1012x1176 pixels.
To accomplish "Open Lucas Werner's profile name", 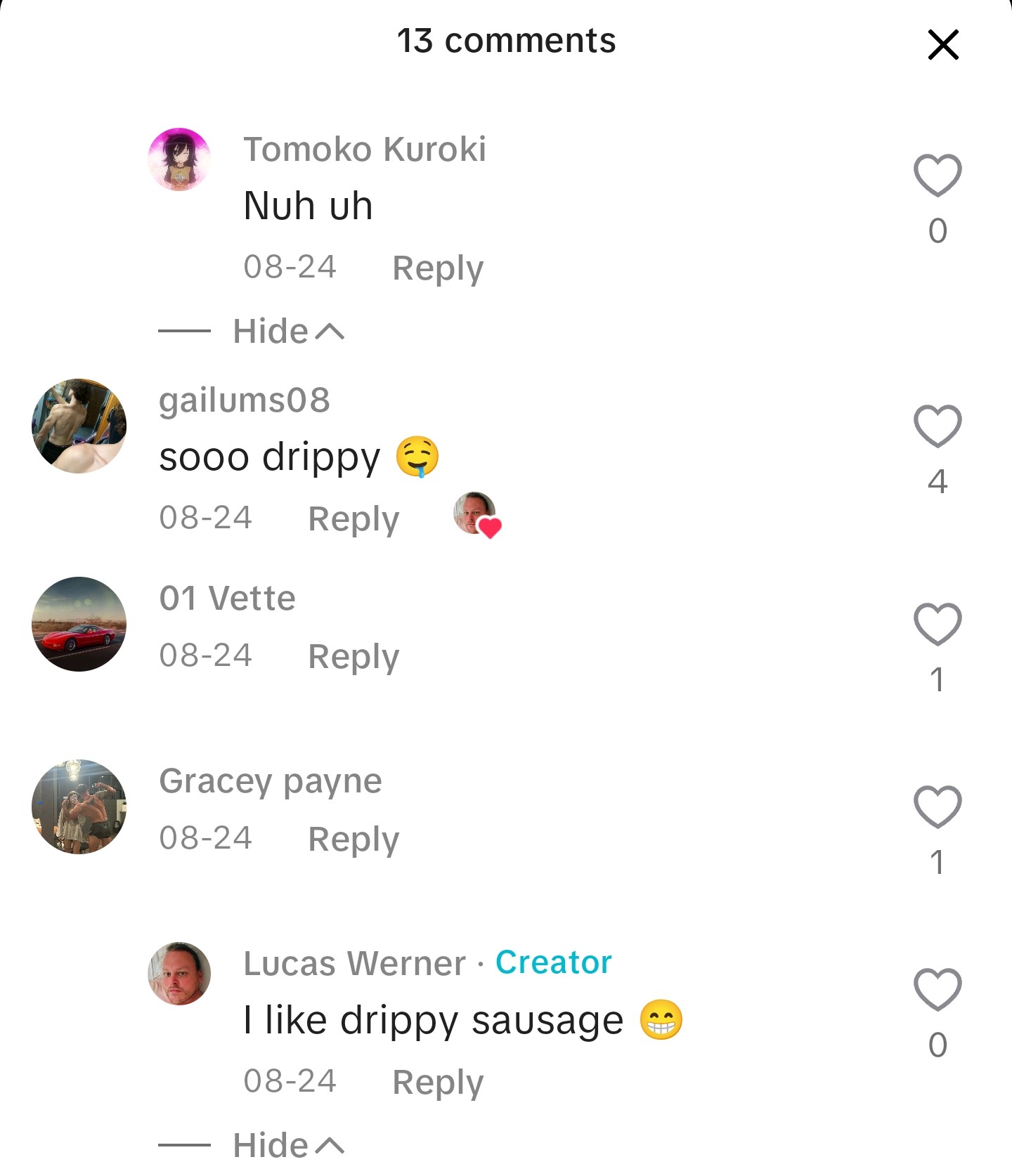I will coord(355,963).
